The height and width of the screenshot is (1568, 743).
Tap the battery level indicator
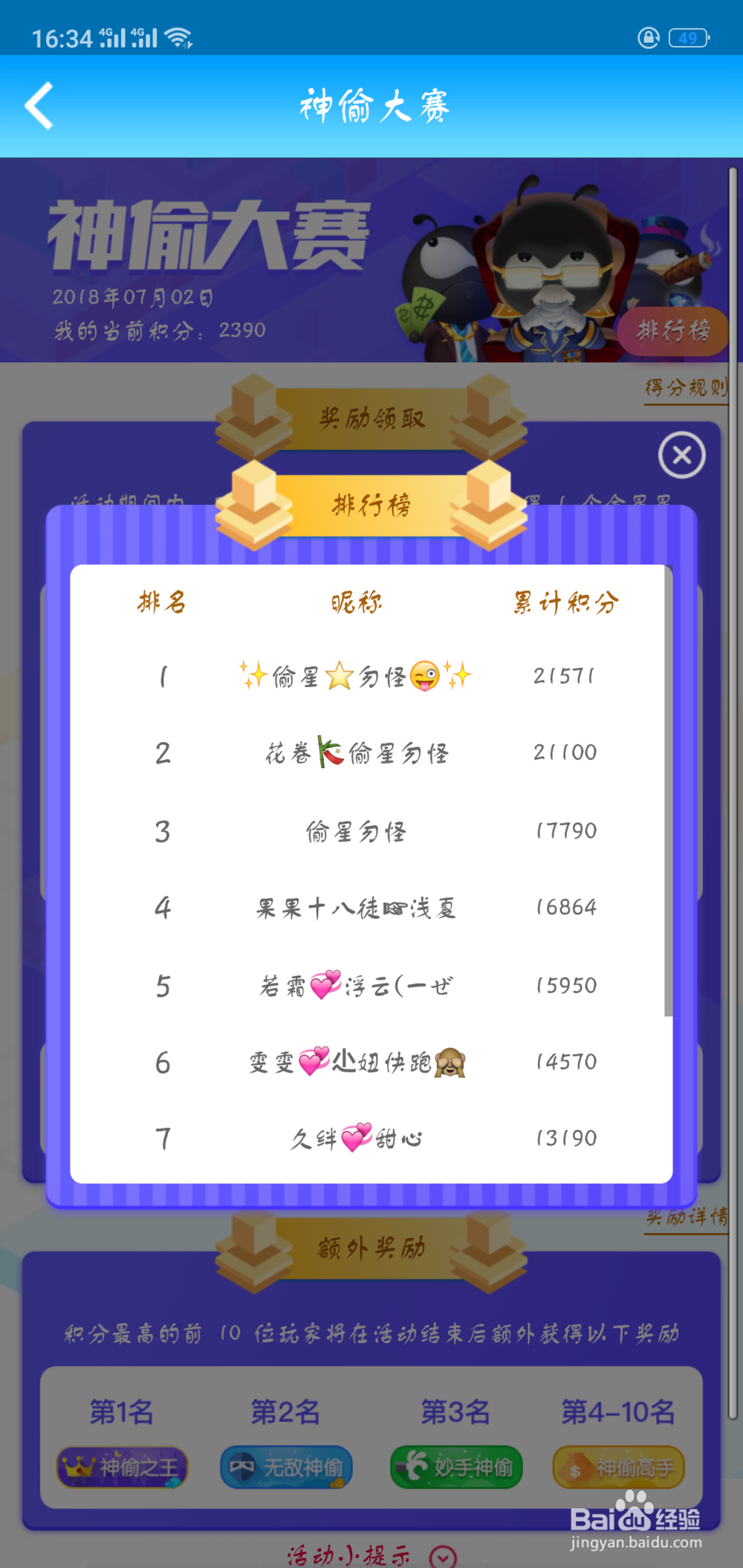[688, 37]
